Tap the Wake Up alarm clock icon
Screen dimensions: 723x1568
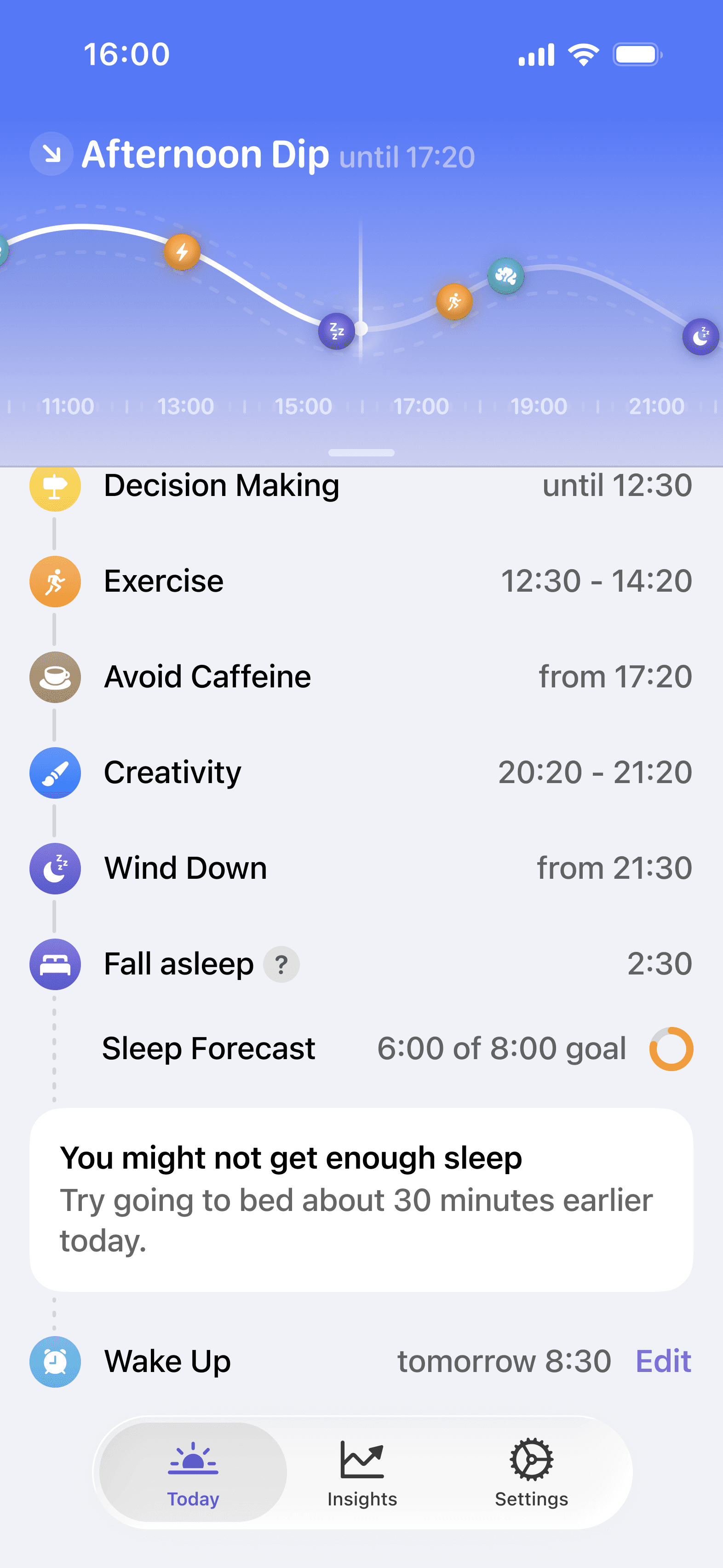[x=54, y=1362]
